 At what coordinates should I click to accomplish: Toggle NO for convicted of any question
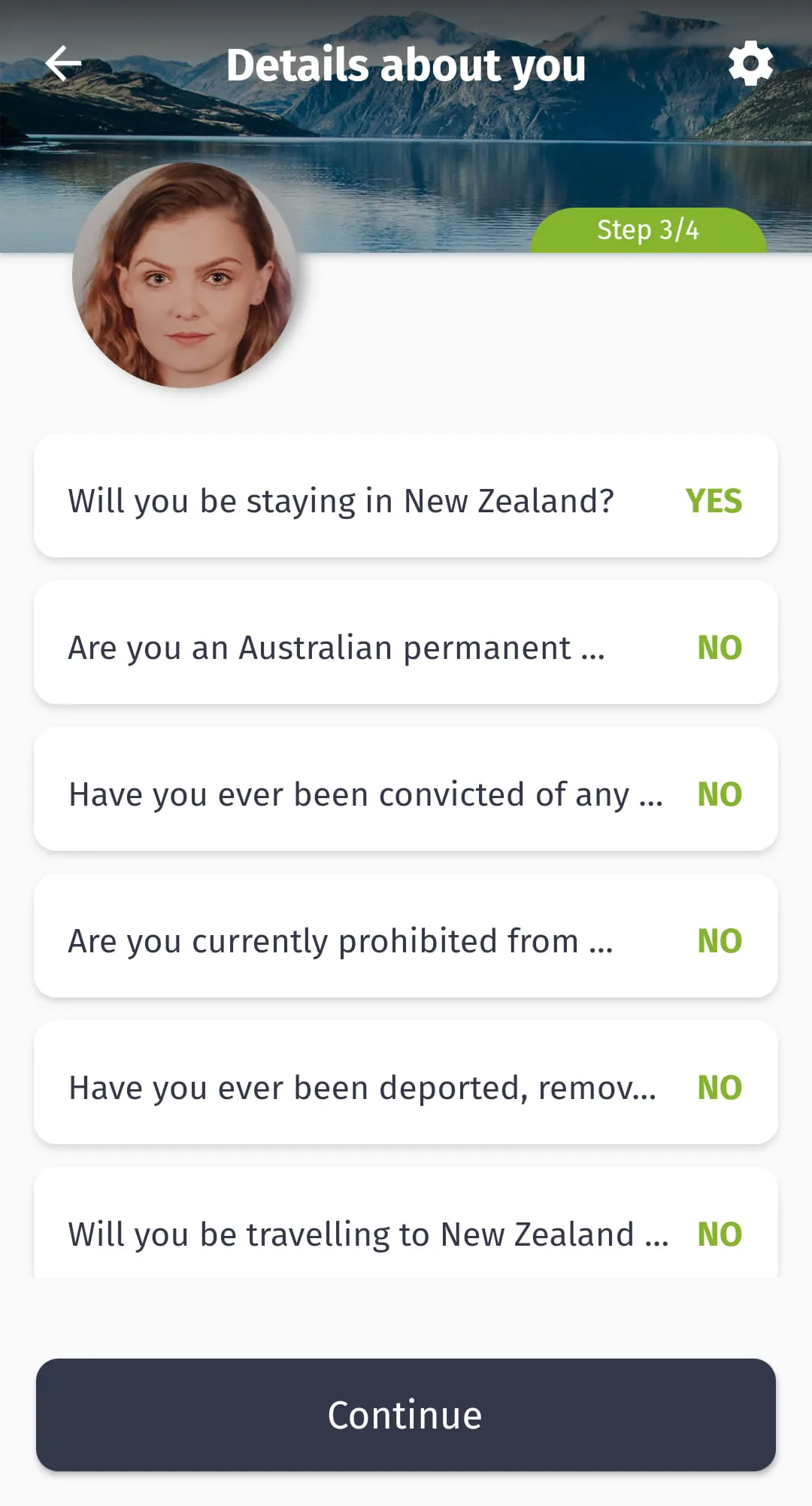click(x=719, y=793)
